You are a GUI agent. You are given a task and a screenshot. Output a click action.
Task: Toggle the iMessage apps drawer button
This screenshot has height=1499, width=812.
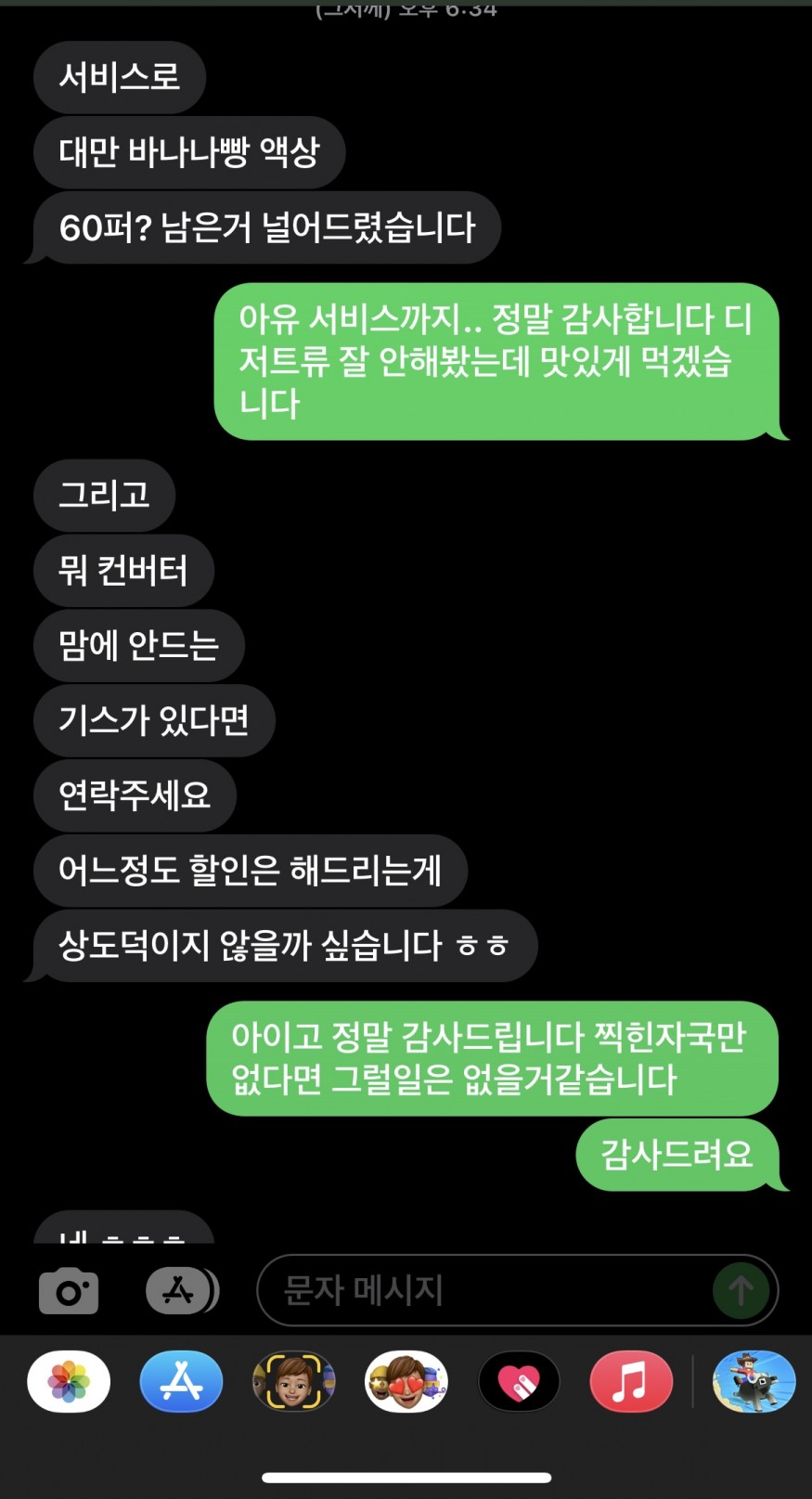pyautogui.click(x=181, y=1290)
